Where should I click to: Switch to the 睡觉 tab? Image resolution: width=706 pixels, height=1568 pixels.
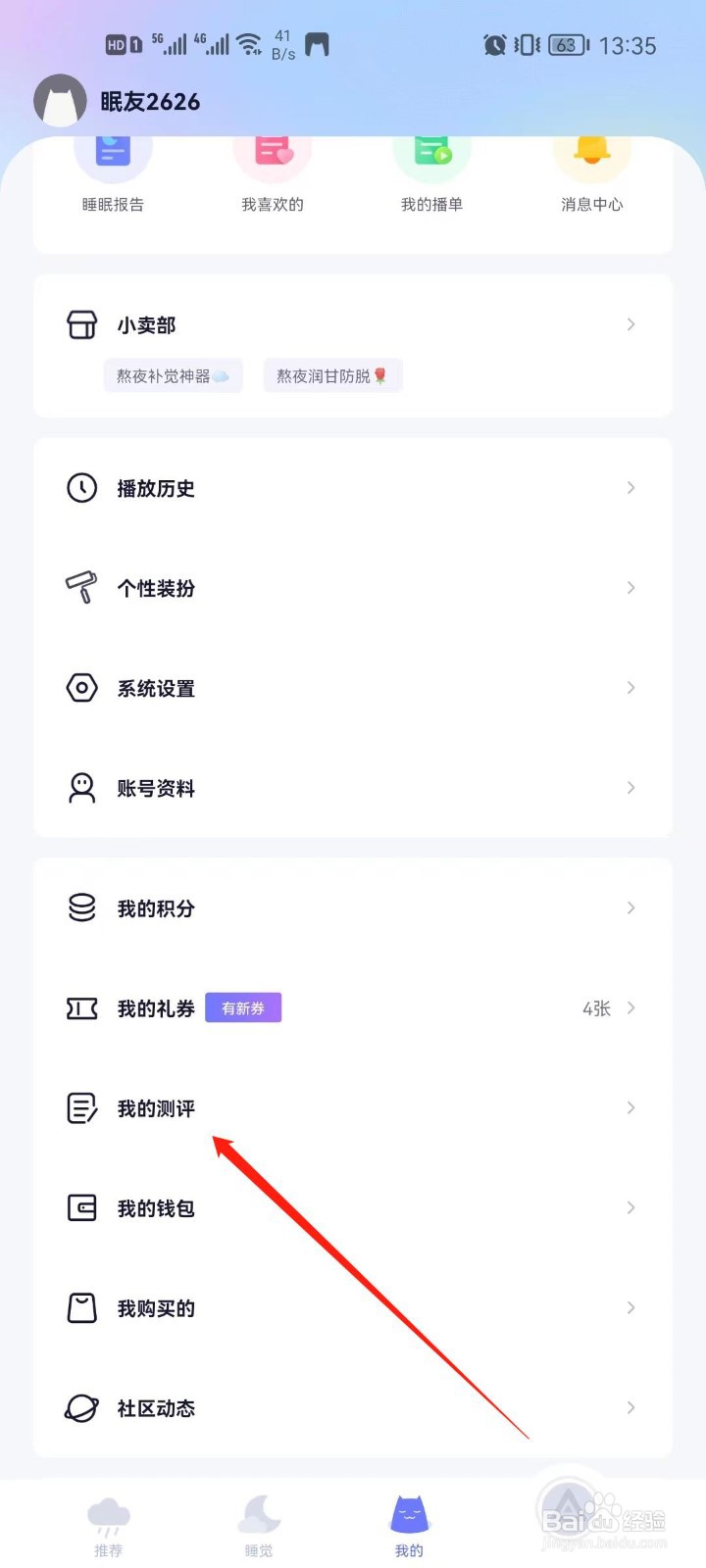(259, 1527)
